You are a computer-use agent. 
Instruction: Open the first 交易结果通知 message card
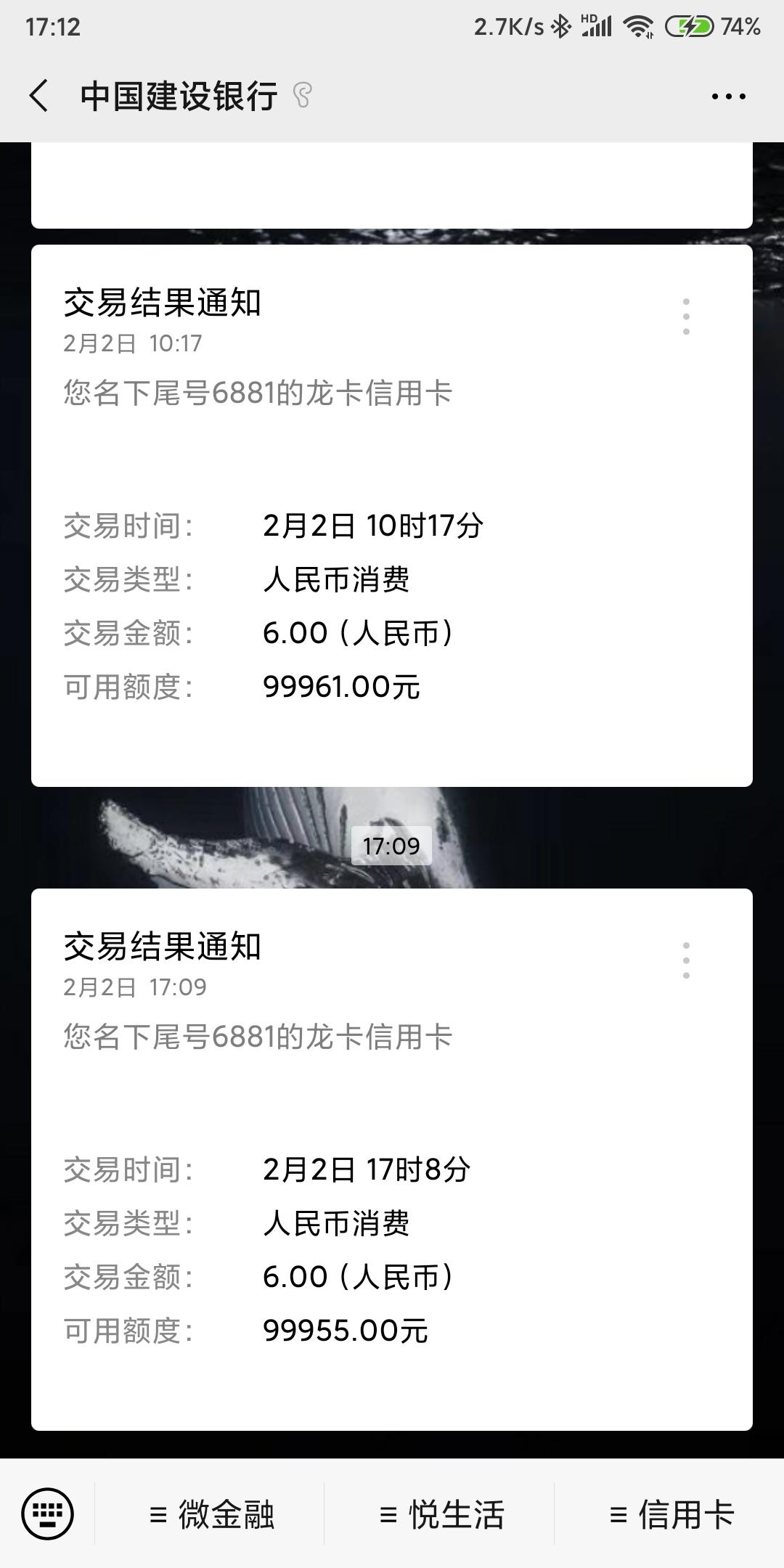(x=392, y=515)
